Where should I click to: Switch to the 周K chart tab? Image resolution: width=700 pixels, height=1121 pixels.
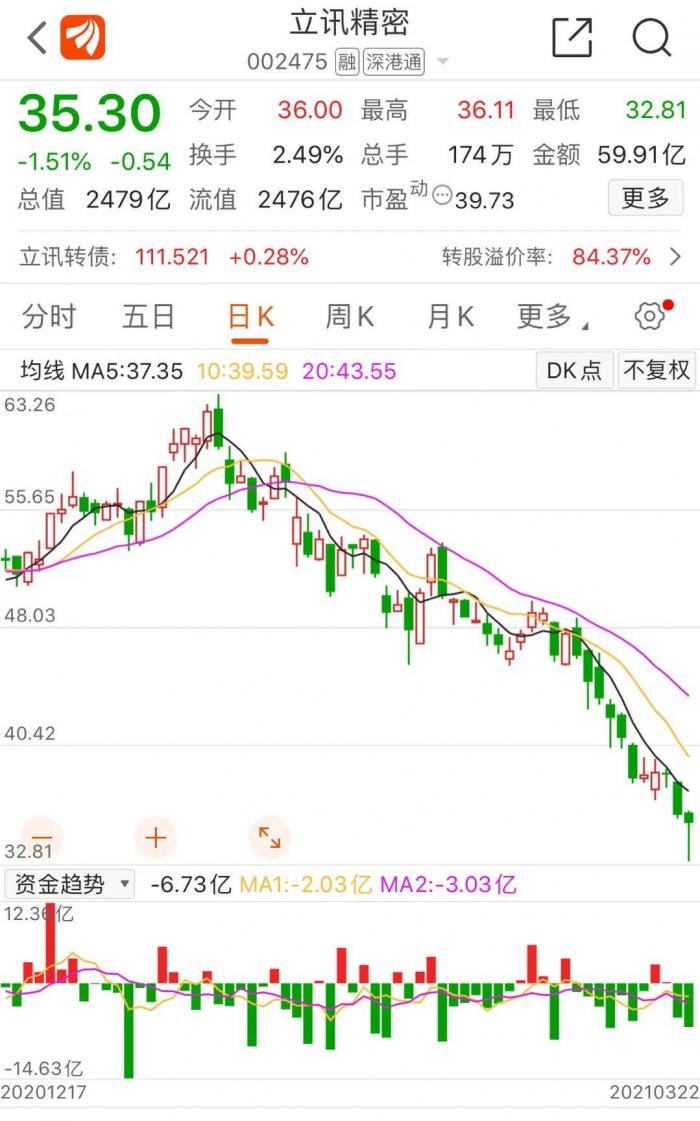tap(350, 317)
